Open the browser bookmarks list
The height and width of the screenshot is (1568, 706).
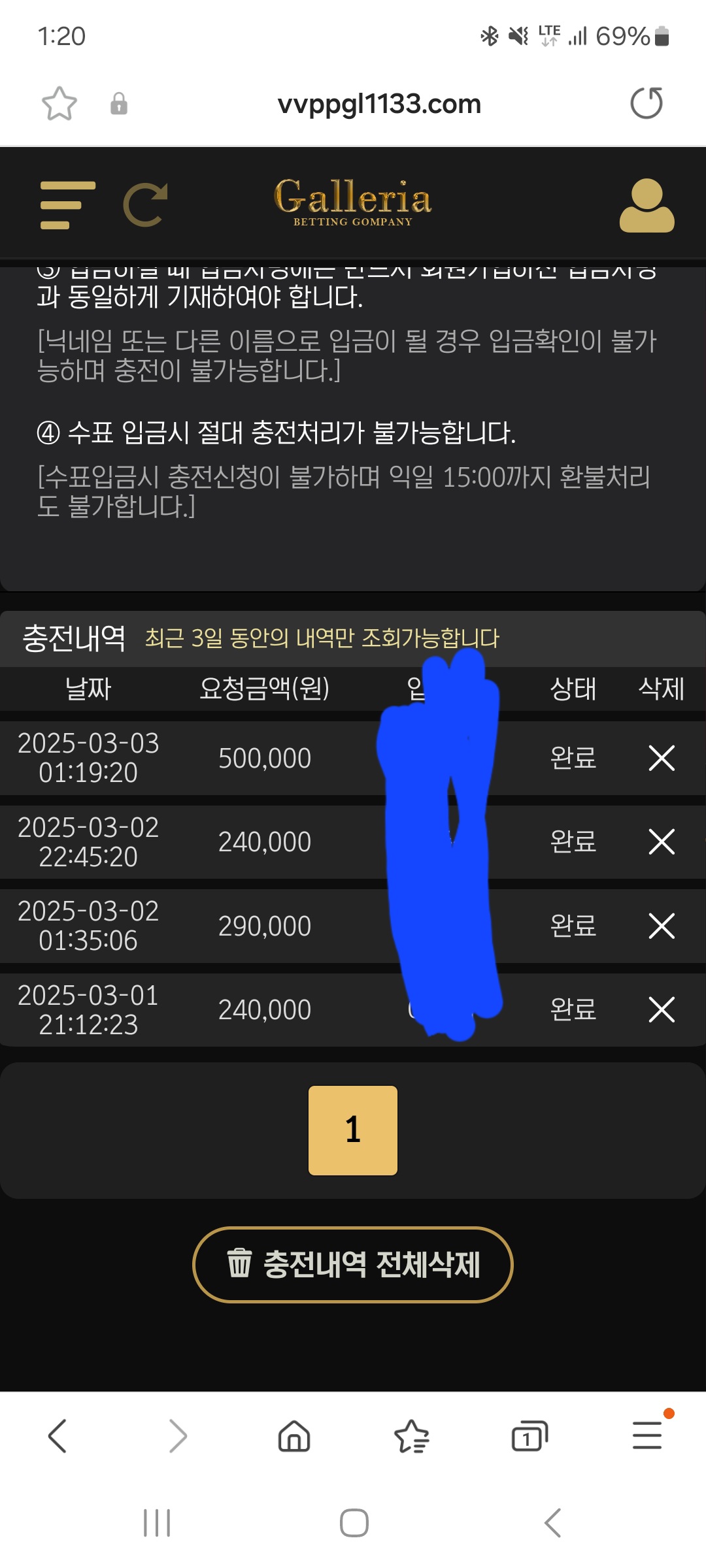click(x=412, y=1436)
